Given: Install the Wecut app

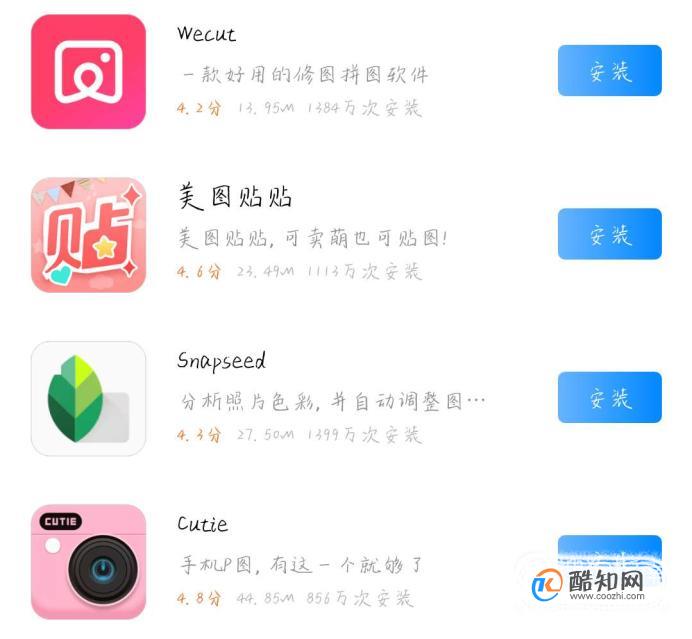Looking at the screenshot, I should pyautogui.click(x=609, y=71).
